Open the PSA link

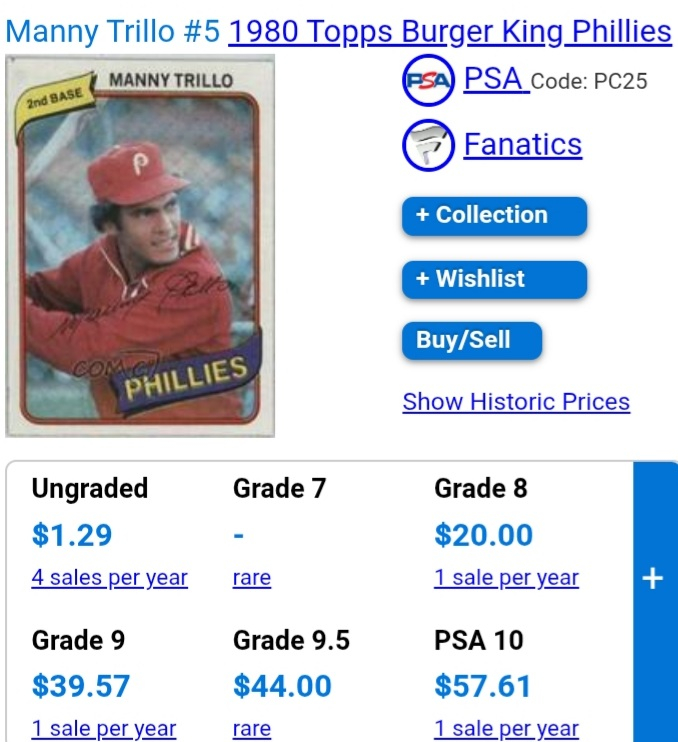coord(494,79)
